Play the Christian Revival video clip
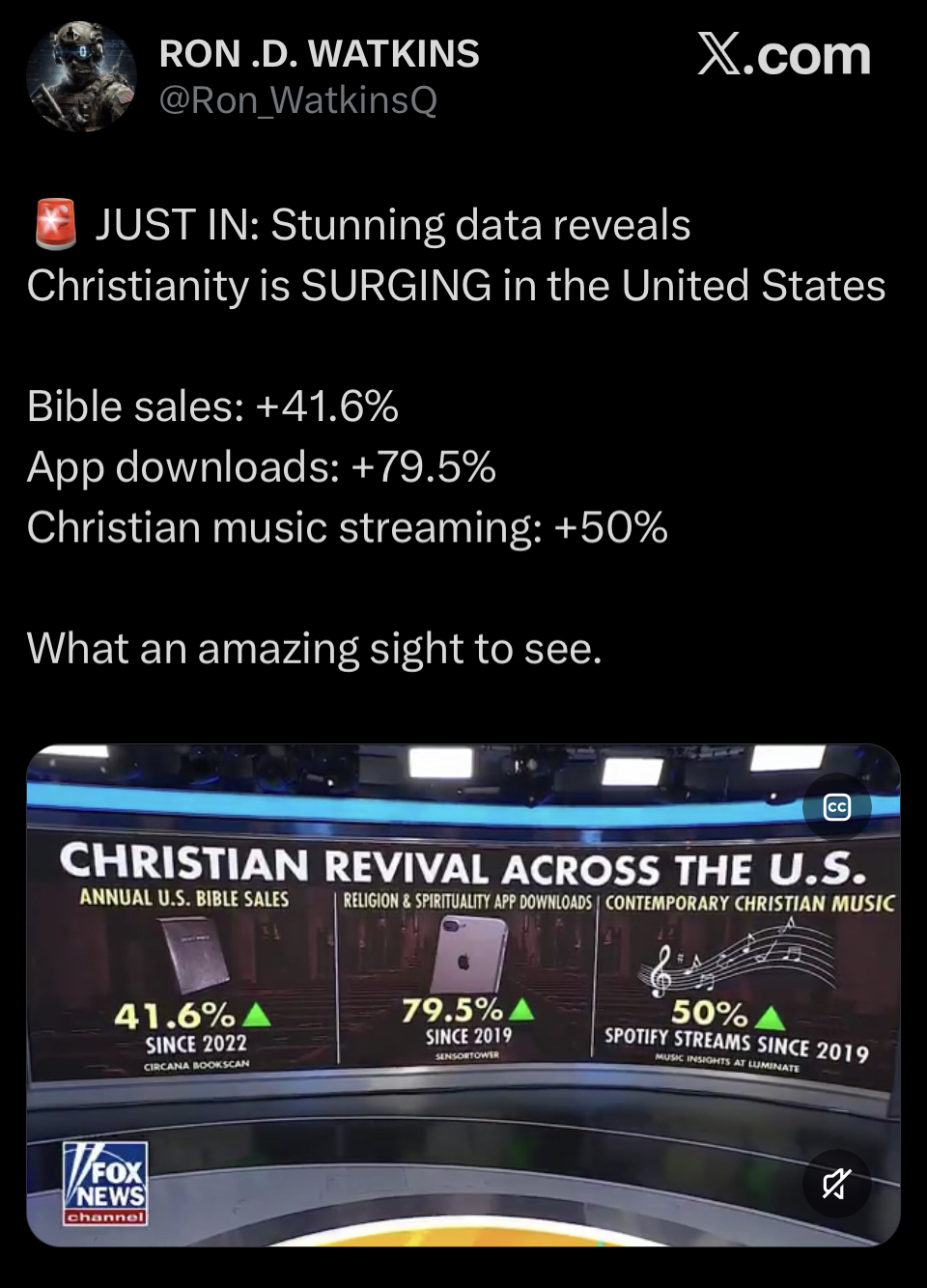Image resolution: width=927 pixels, height=1288 pixels. pyautogui.click(x=463, y=994)
